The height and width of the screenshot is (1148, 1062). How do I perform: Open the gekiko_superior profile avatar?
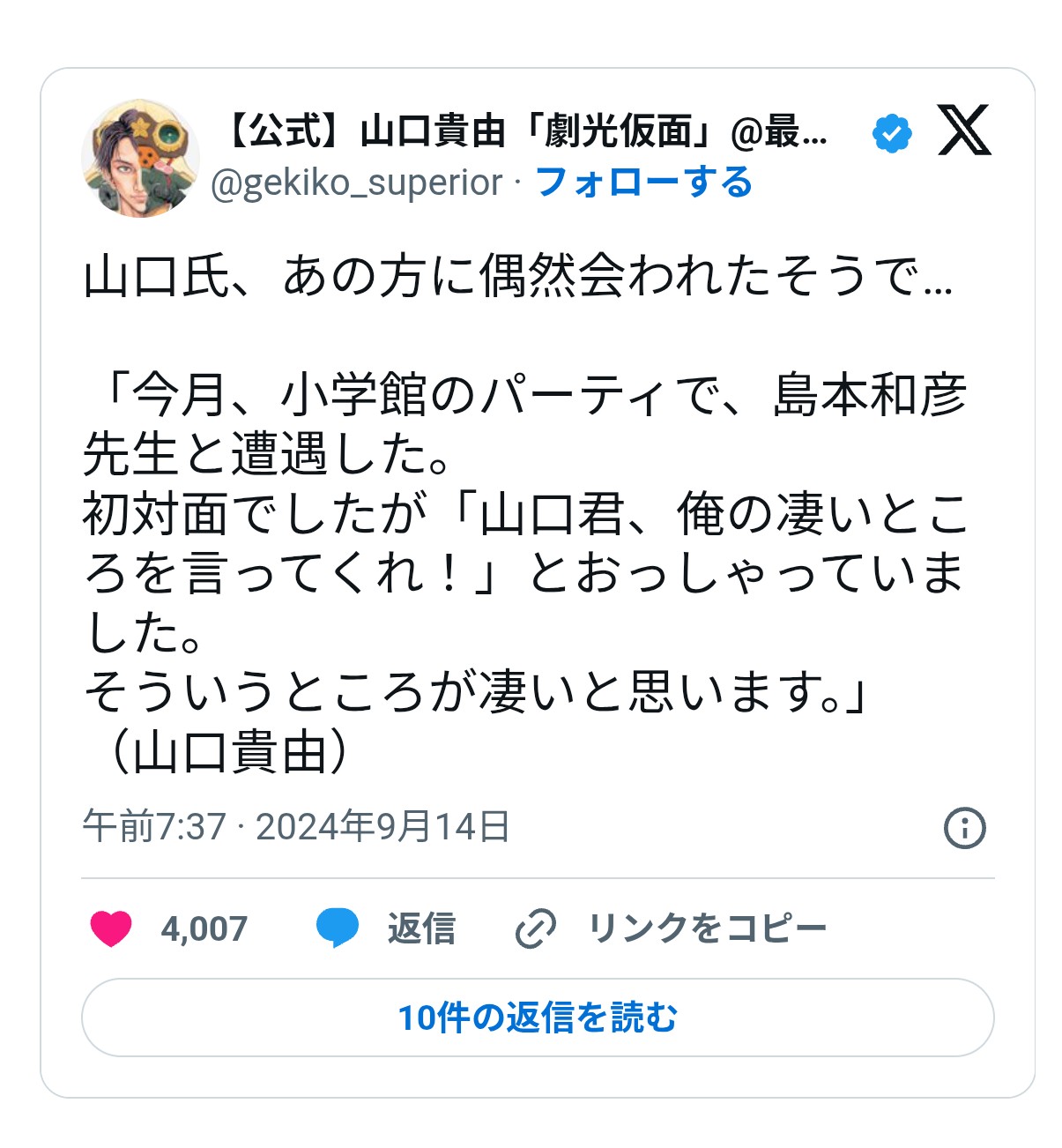(x=140, y=158)
